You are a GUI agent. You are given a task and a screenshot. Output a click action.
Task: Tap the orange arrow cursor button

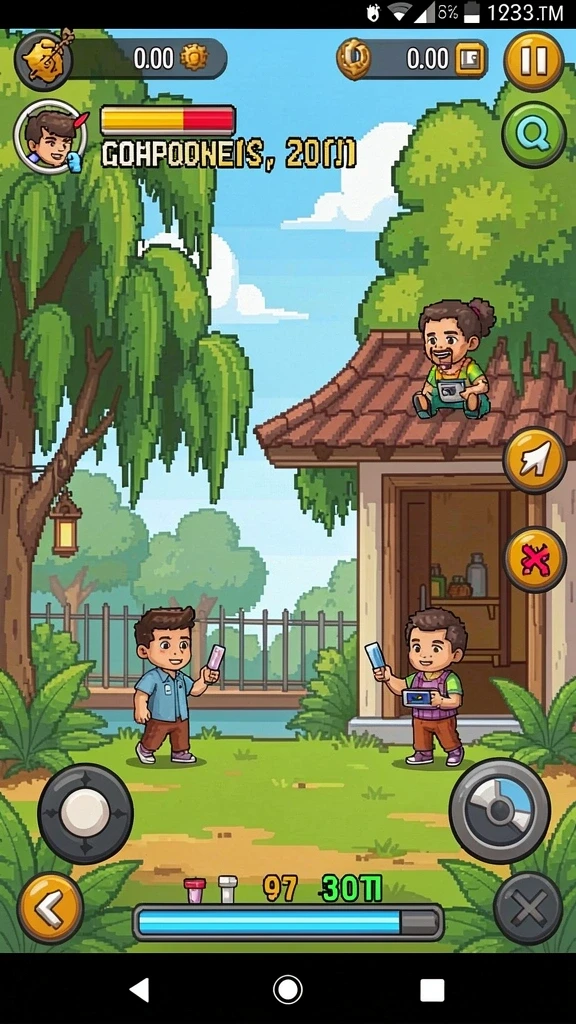click(534, 460)
